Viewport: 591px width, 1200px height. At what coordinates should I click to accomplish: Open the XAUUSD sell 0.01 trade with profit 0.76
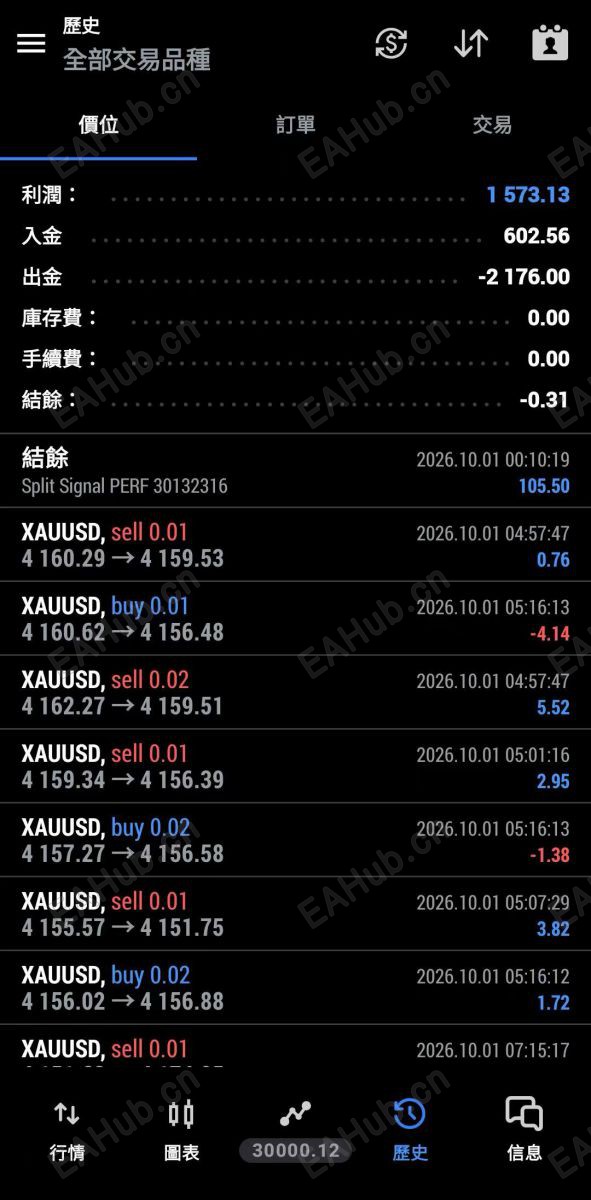295,545
